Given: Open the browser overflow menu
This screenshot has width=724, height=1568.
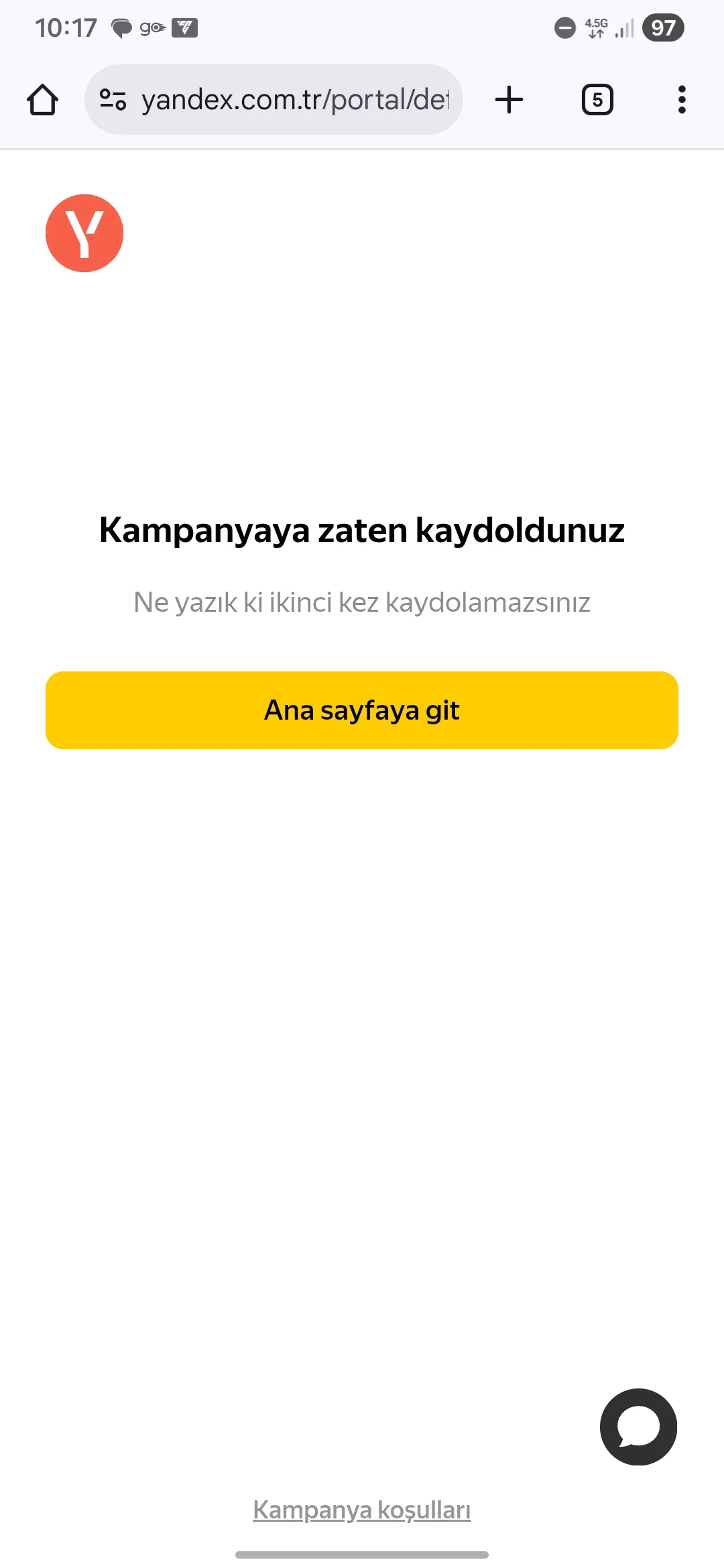Looking at the screenshot, I should [x=682, y=100].
